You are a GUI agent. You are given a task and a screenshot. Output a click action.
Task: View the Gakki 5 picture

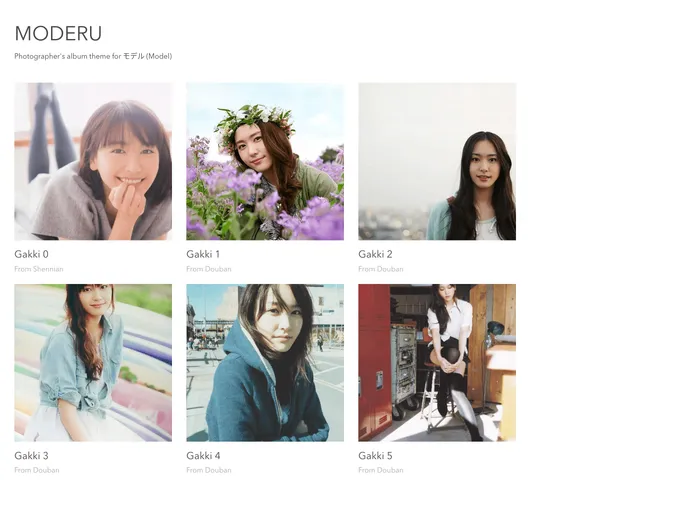(x=437, y=362)
